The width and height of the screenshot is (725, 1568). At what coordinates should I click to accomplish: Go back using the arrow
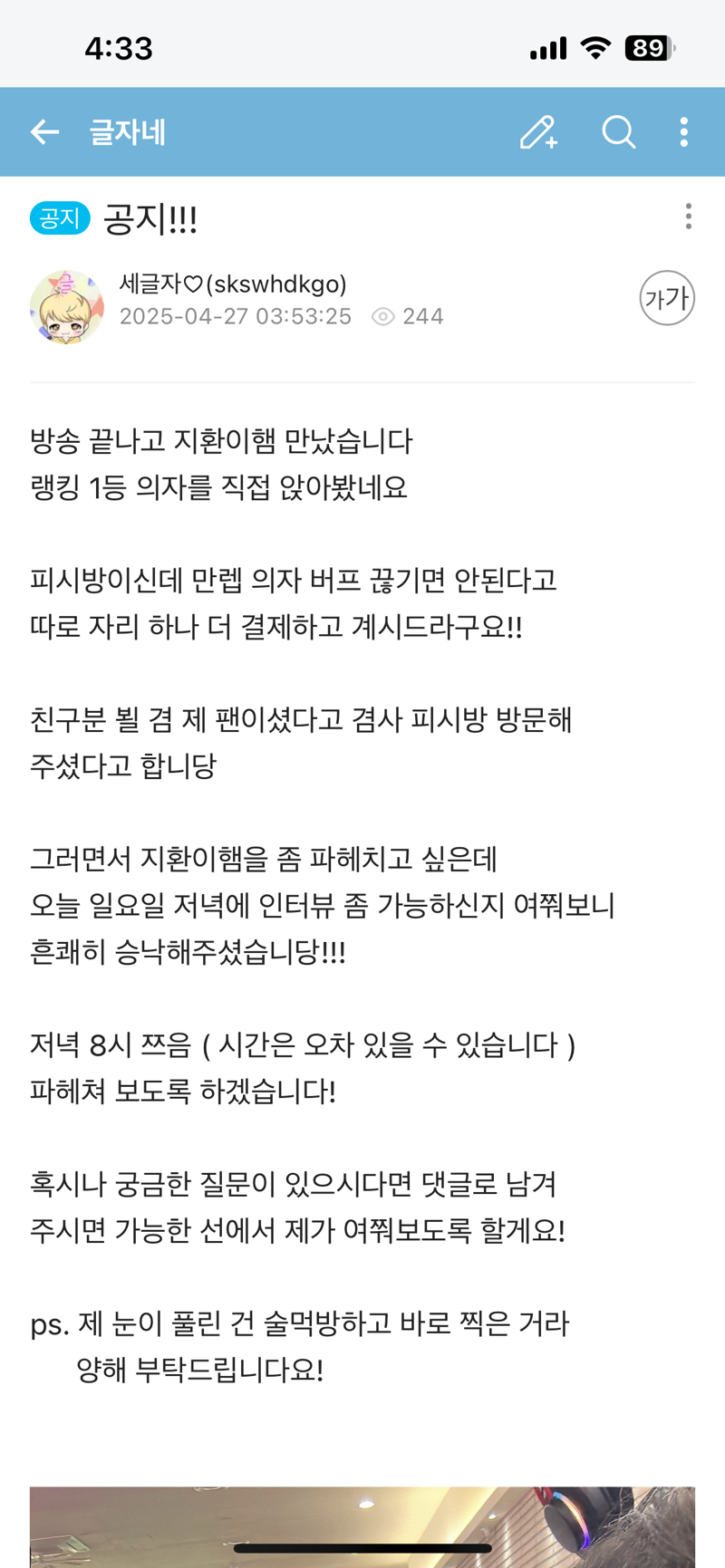pos(44,132)
